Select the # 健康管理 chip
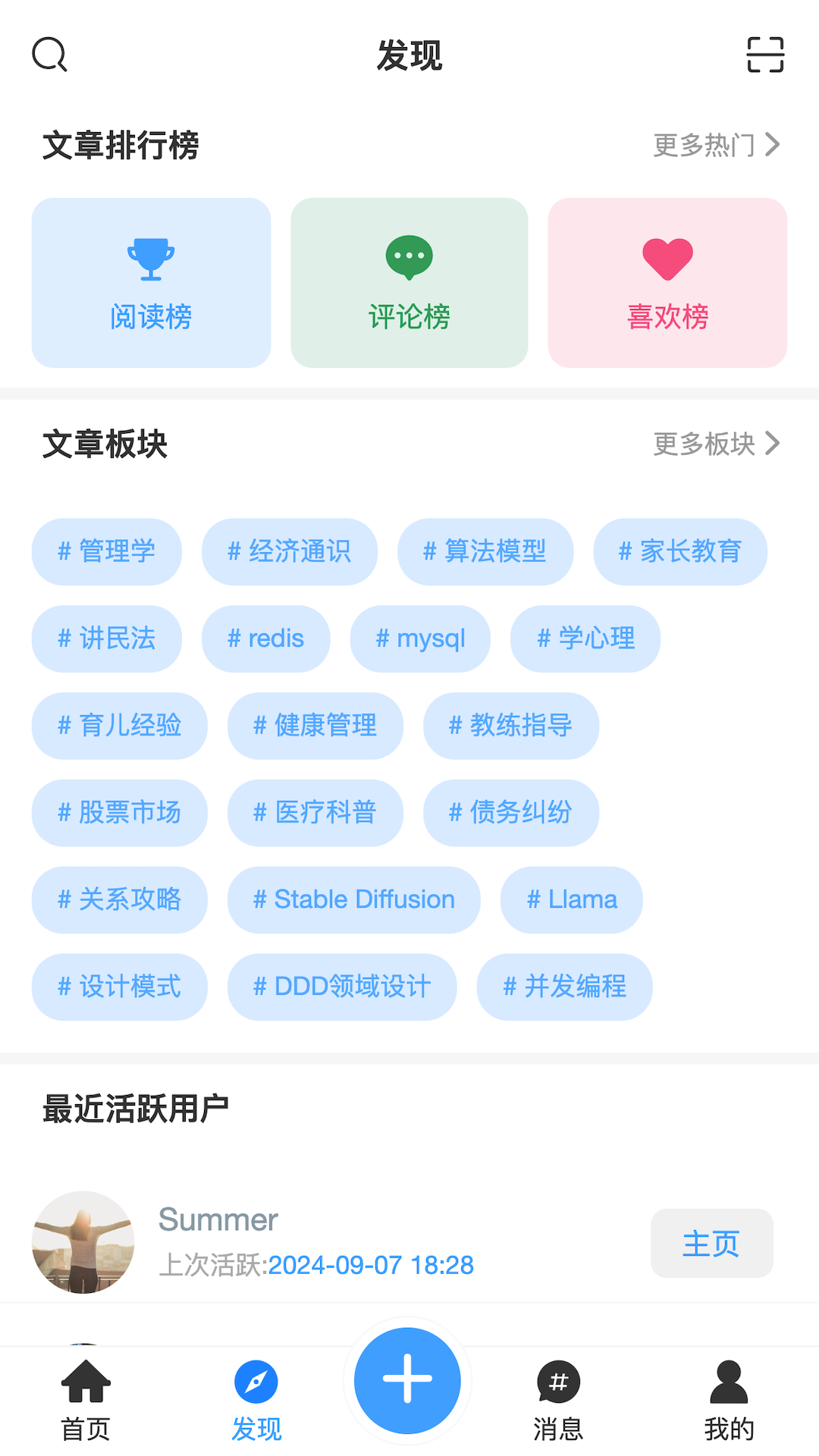Image resolution: width=819 pixels, height=1456 pixels. point(315,726)
